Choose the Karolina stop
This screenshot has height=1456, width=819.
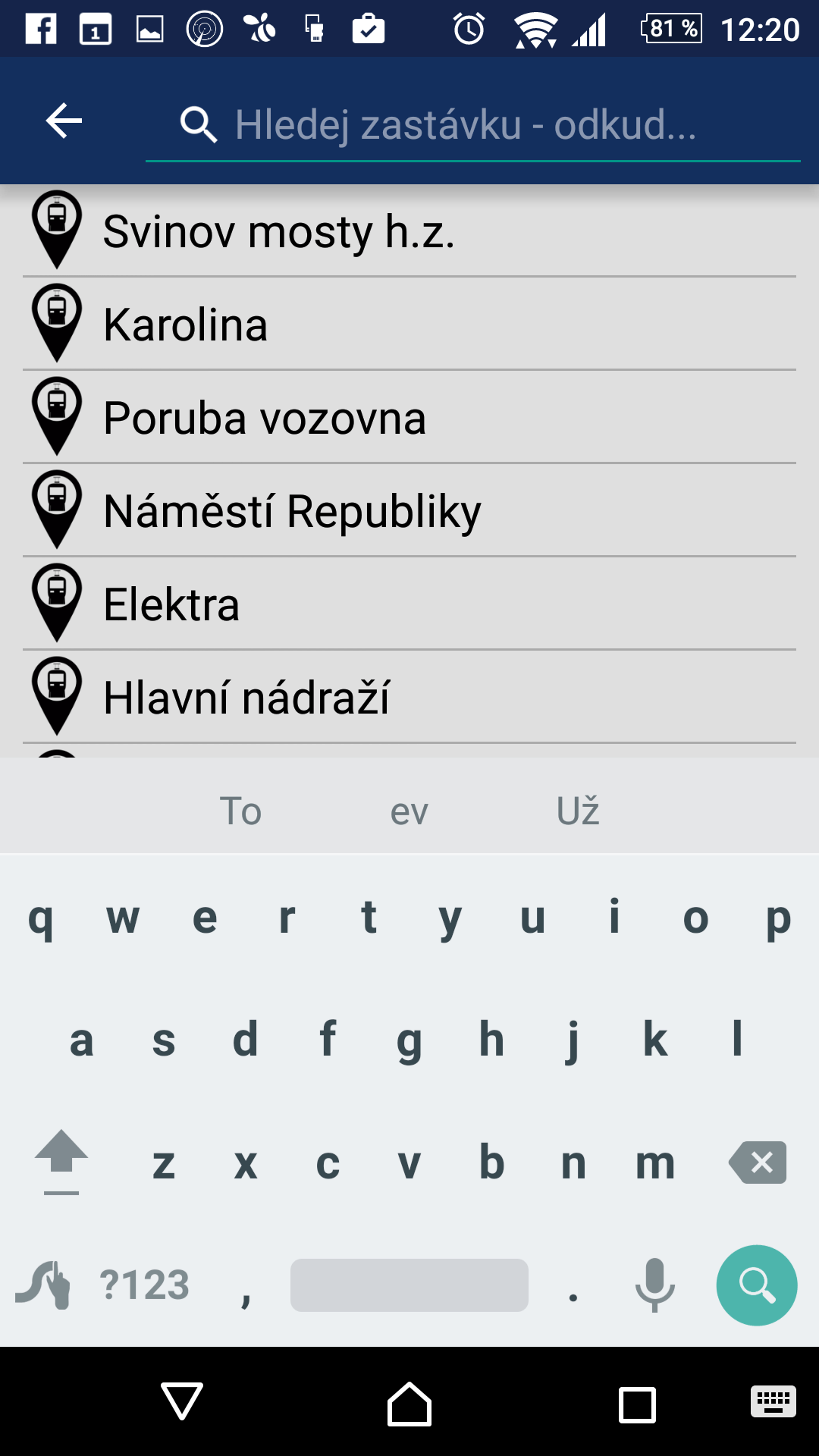click(x=409, y=325)
